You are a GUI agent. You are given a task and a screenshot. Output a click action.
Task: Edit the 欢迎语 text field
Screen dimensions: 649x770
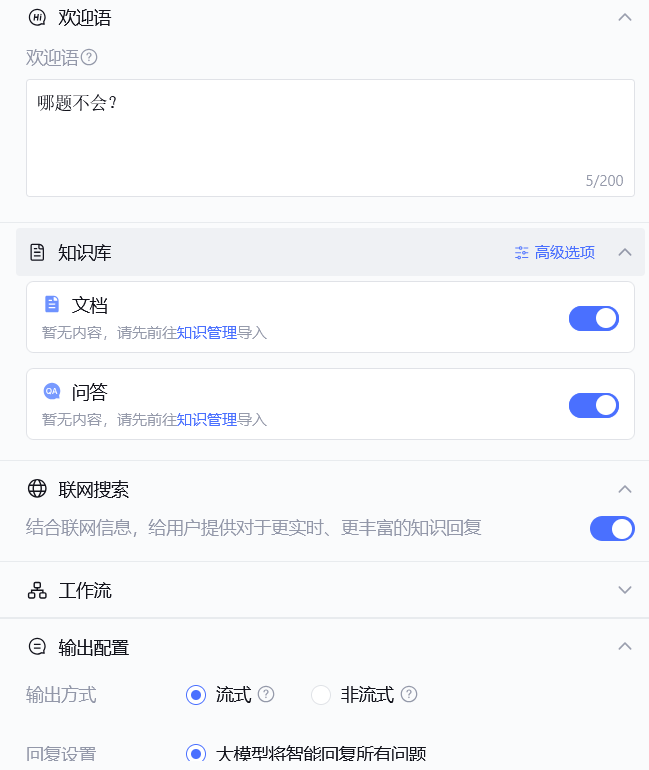pyautogui.click(x=330, y=137)
